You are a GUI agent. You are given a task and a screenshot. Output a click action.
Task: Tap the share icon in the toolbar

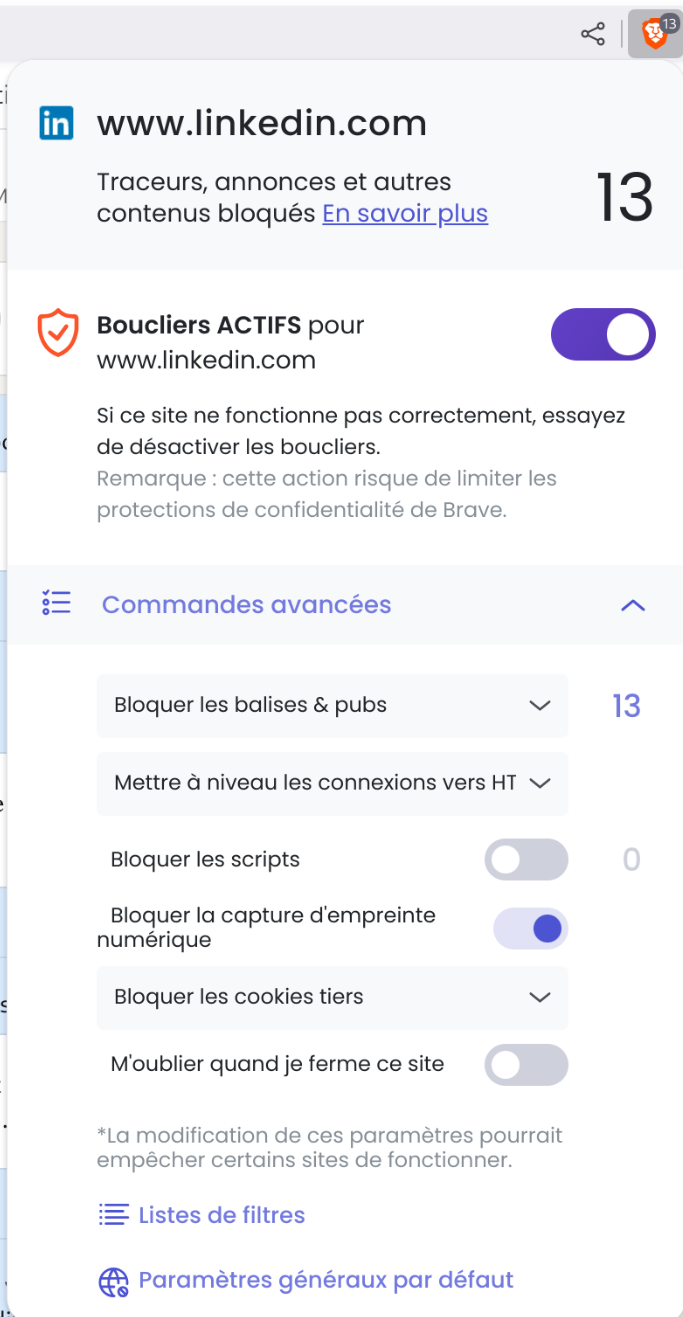[593, 35]
